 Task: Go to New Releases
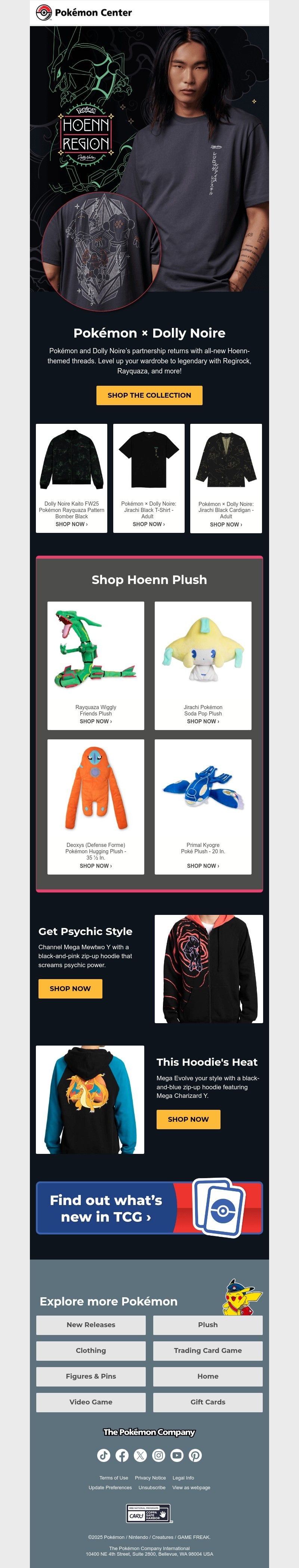coord(91,1325)
